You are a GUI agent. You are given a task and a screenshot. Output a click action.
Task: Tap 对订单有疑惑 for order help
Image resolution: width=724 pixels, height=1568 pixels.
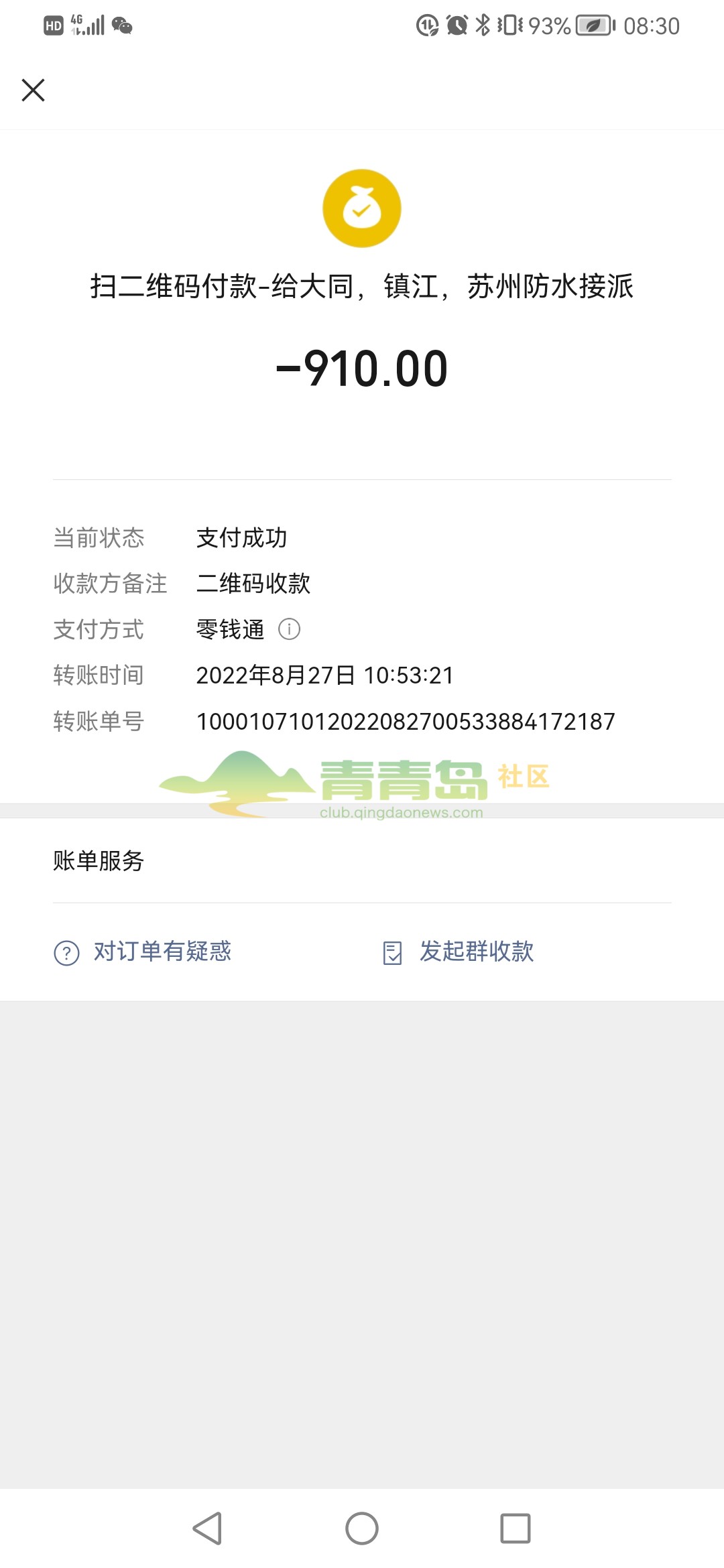(x=143, y=952)
